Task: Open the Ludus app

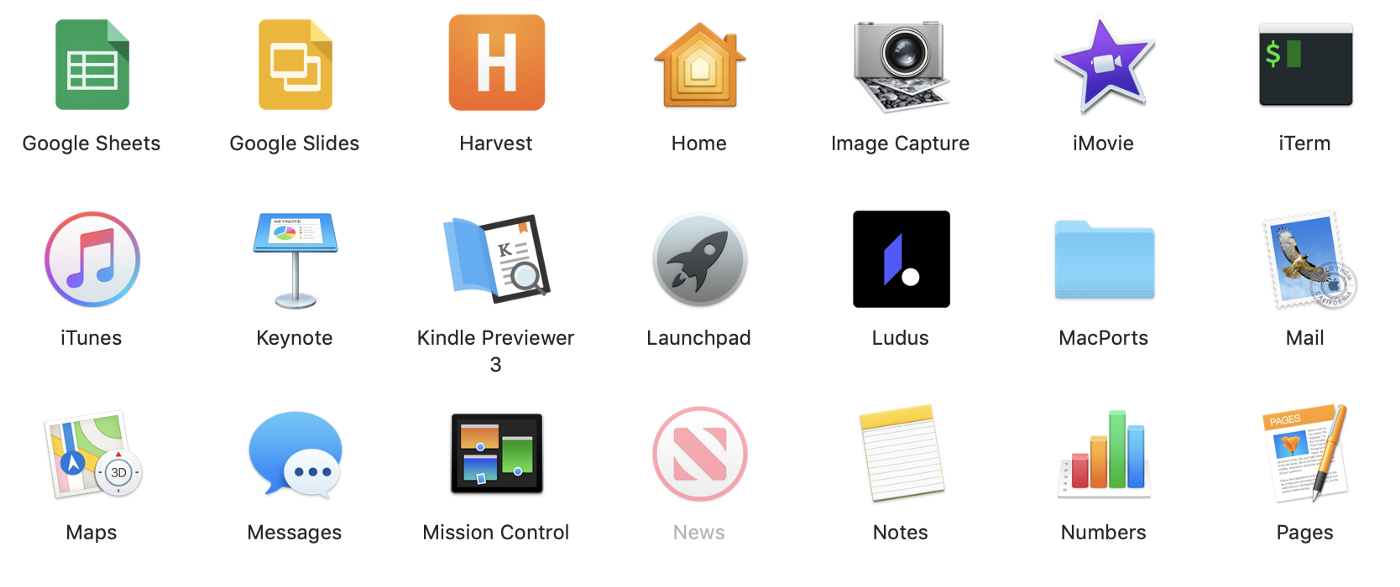Action: click(901, 259)
